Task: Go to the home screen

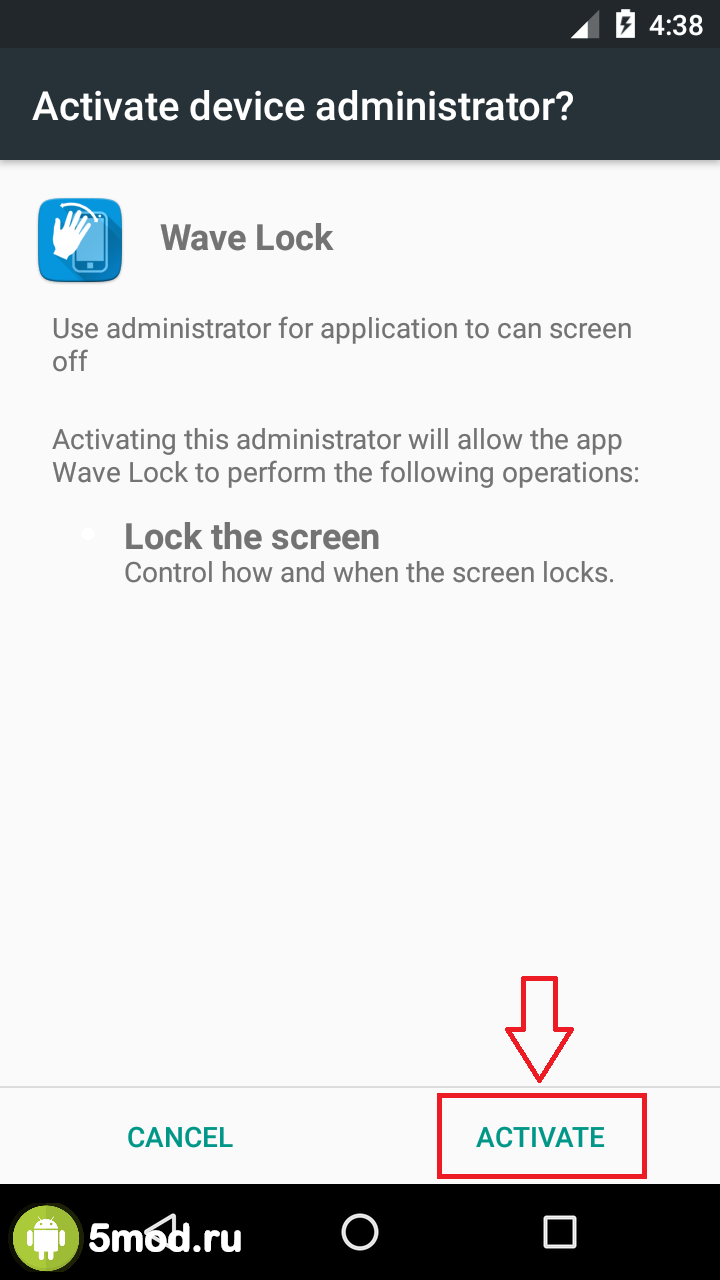Action: [x=360, y=1231]
